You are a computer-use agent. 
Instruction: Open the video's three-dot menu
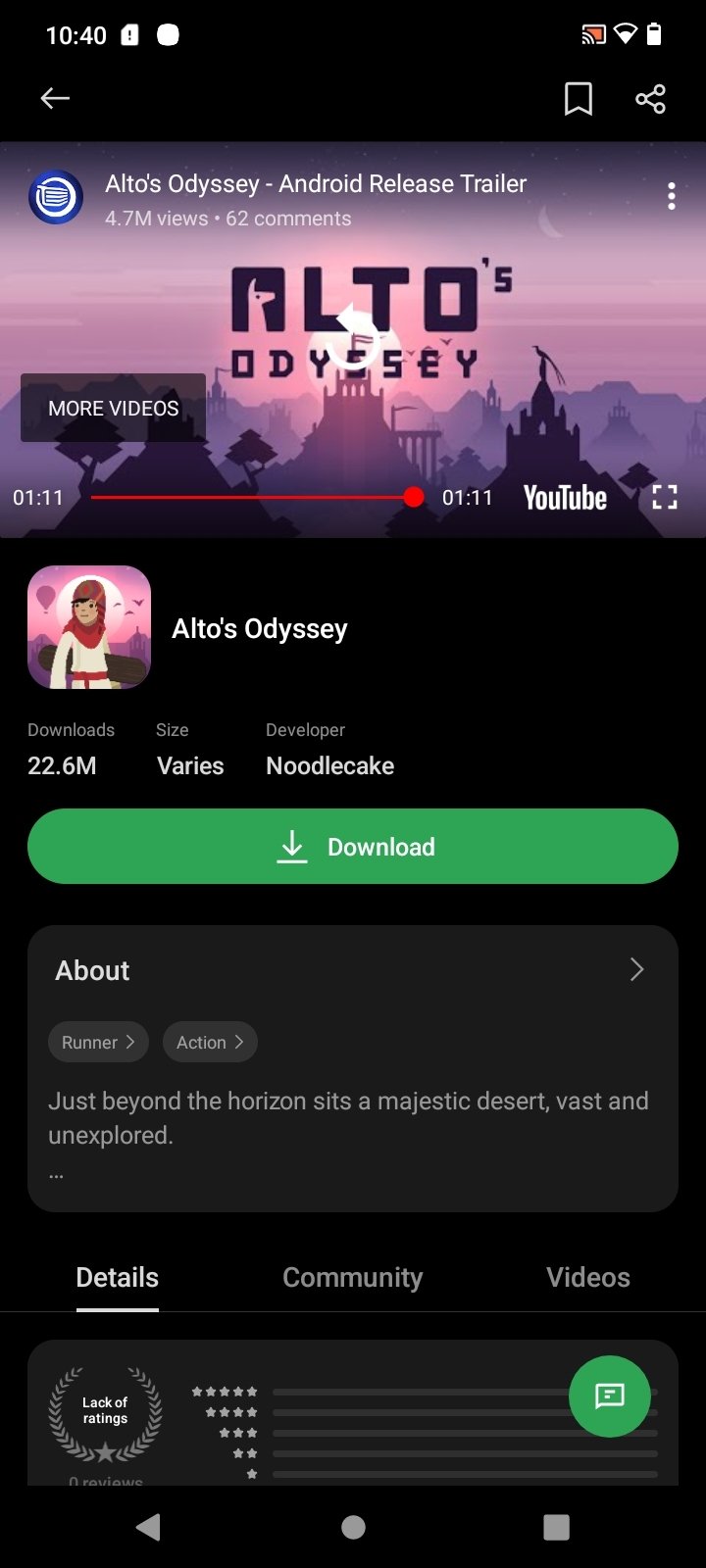[672, 196]
